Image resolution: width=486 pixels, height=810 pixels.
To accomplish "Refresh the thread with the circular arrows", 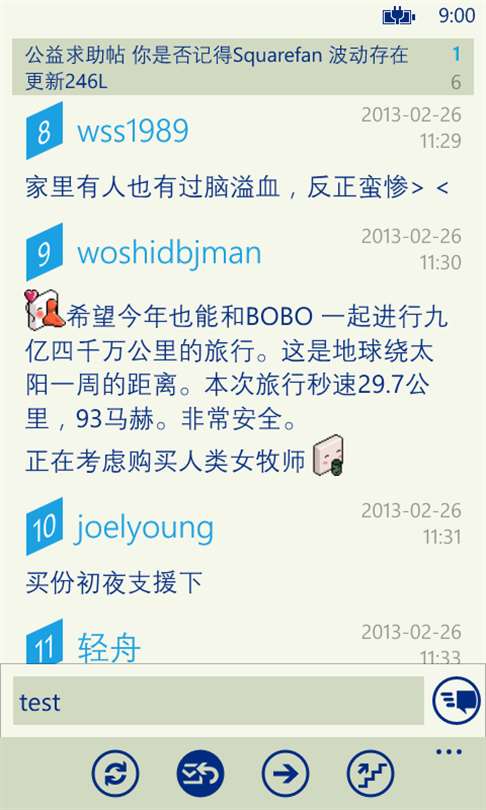I will (115, 773).
